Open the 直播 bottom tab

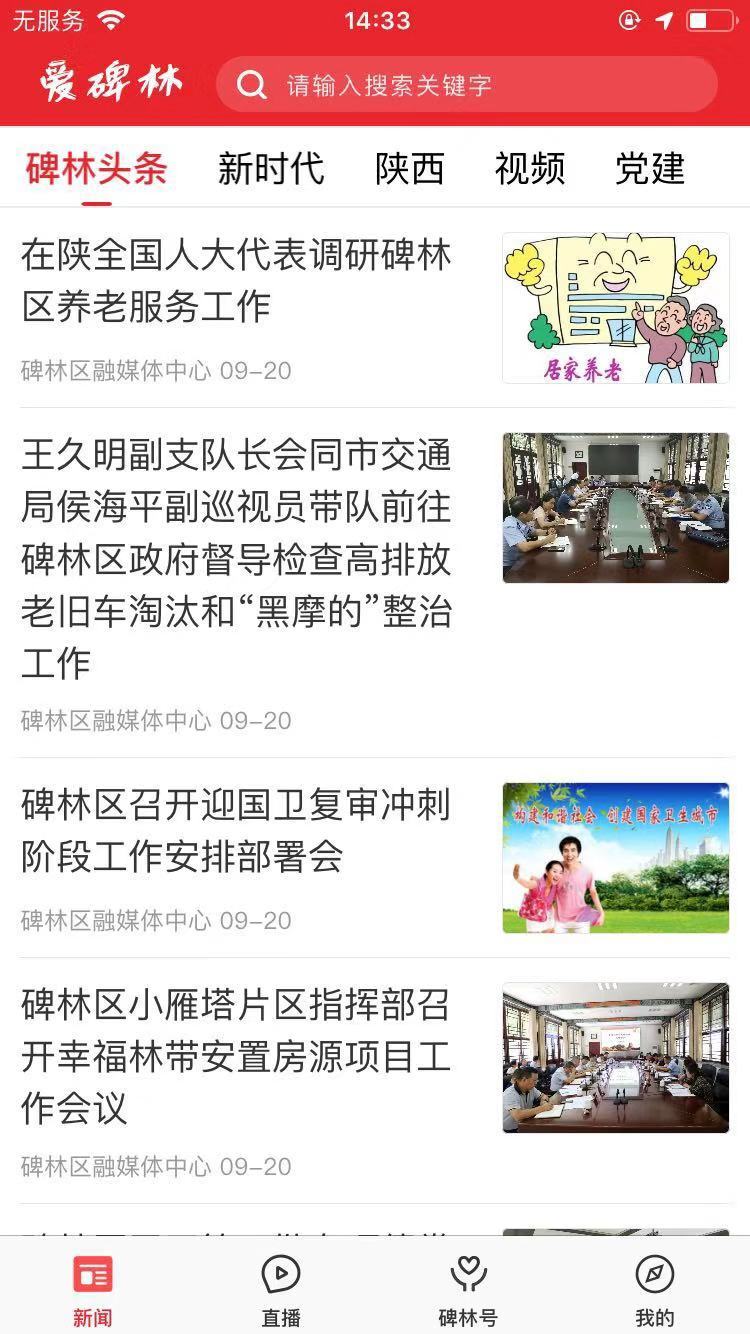[281, 1289]
